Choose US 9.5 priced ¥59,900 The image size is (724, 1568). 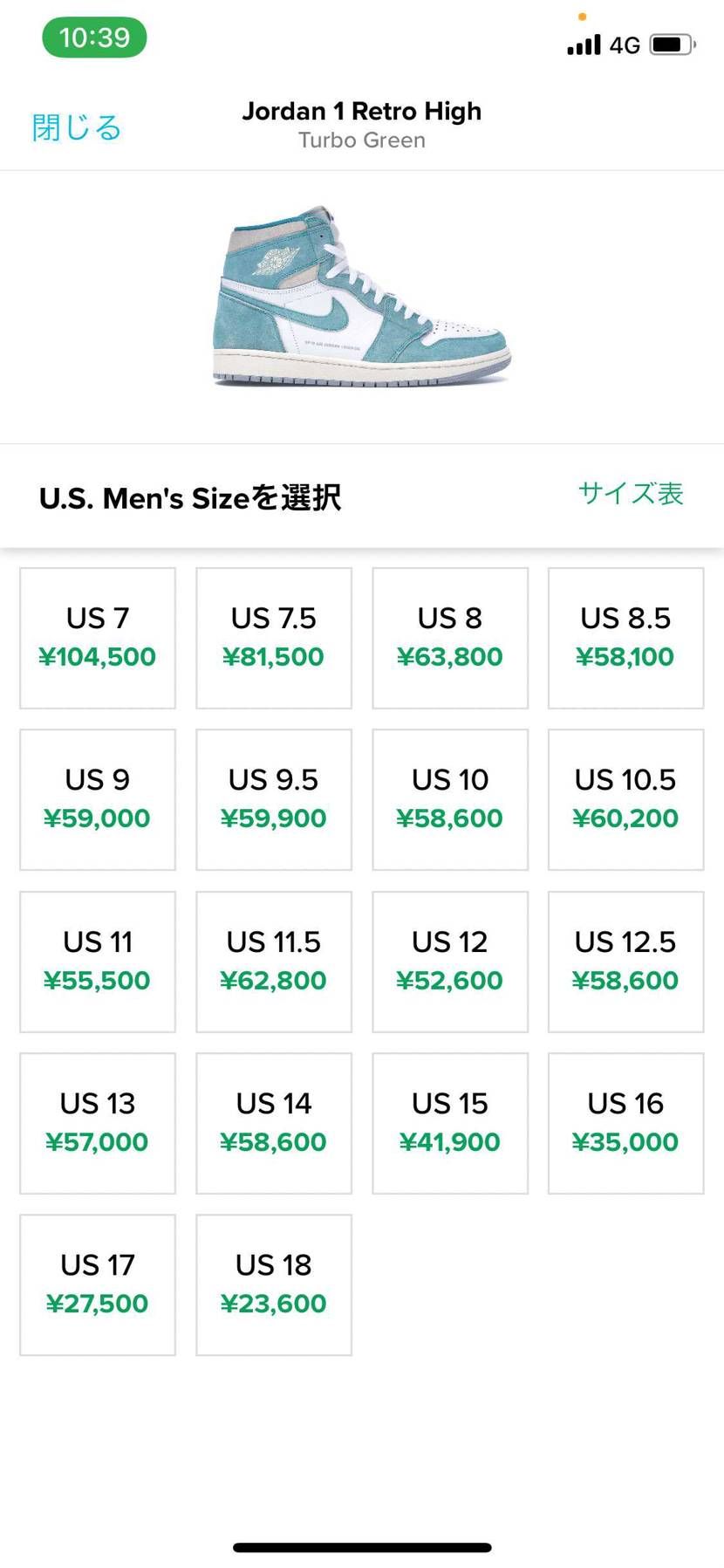pyautogui.click(x=274, y=798)
